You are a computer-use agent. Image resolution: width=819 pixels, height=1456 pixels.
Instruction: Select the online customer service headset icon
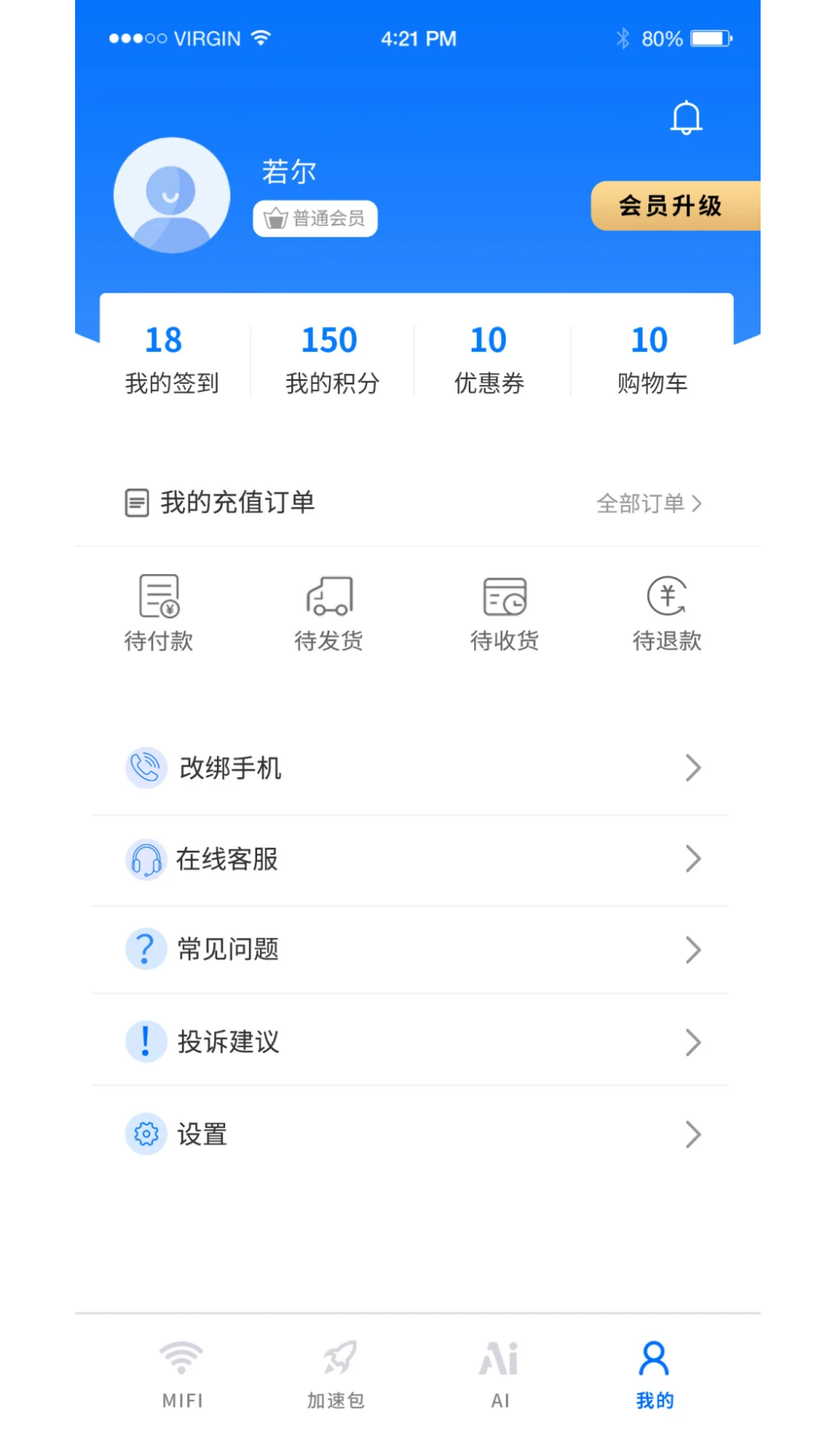click(146, 859)
